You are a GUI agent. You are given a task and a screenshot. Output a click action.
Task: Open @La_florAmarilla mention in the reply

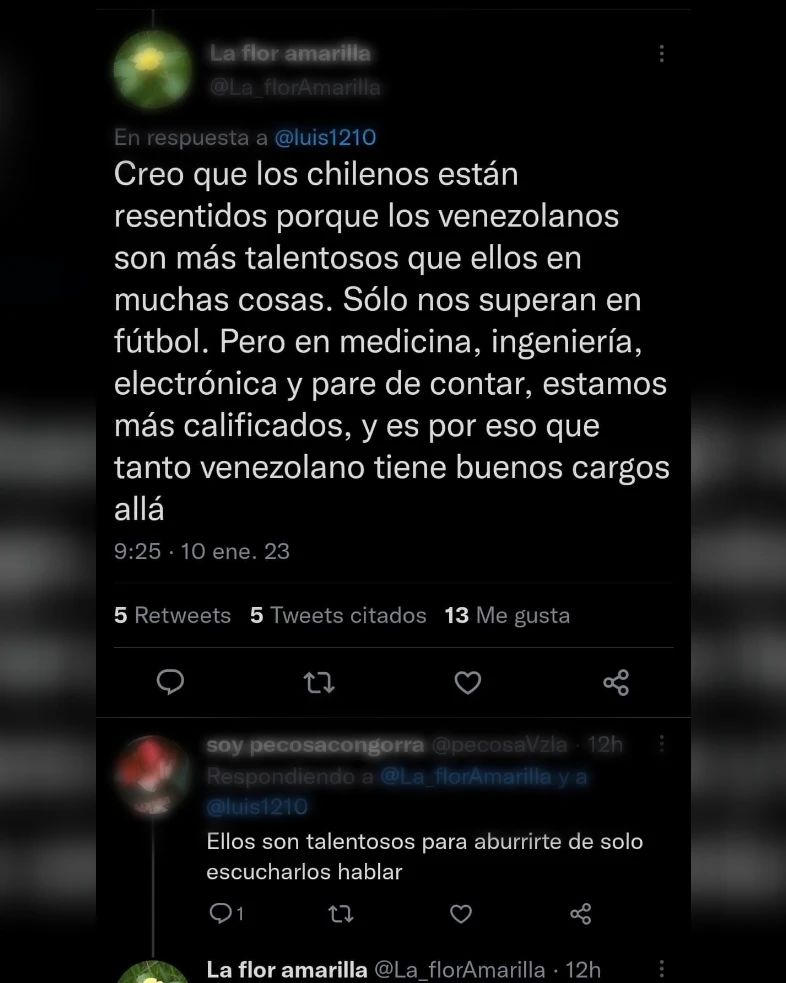click(466, 776)
